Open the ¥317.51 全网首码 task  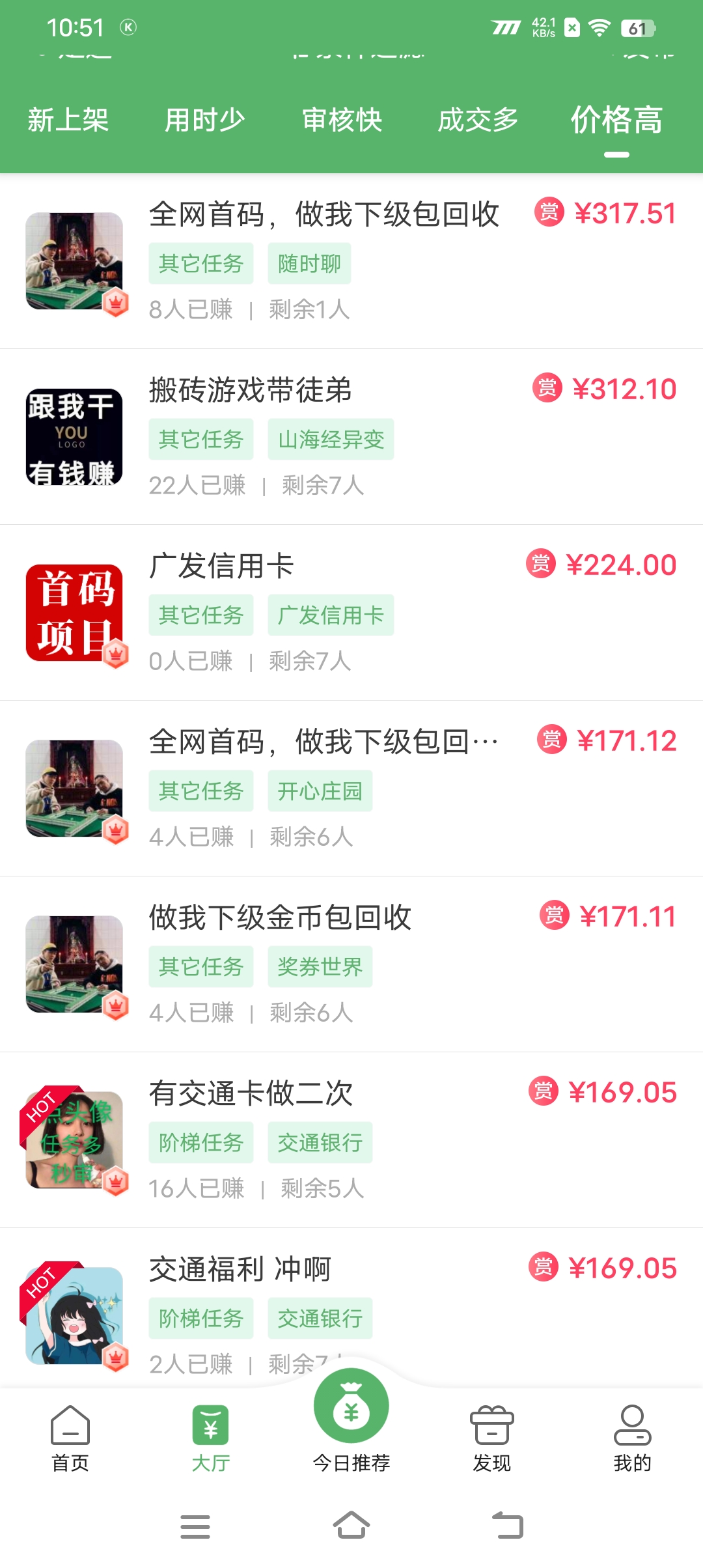(x=351, y=261)
